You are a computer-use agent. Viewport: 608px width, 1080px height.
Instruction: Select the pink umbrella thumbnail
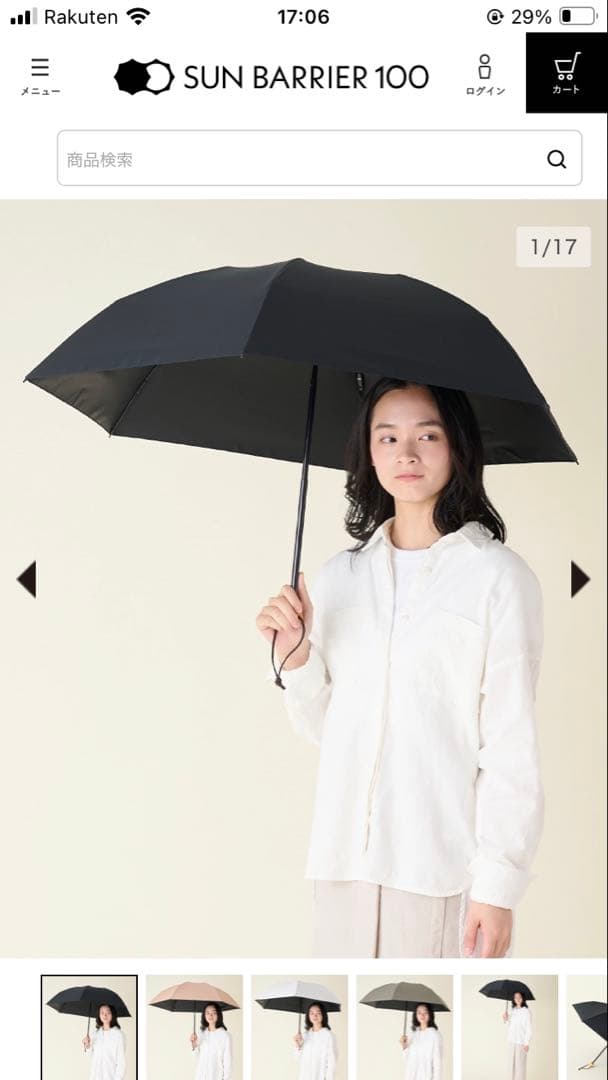click(x=194, y=1027)
